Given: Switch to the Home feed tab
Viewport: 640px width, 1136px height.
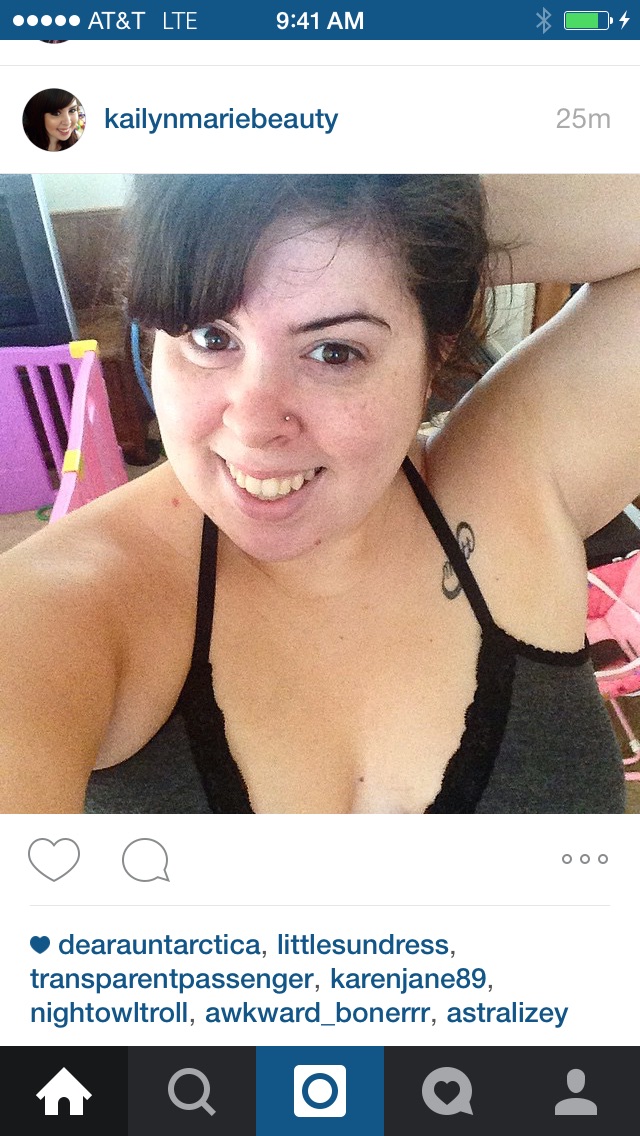Looking at the screenshot, I should tap(64, 1091).
